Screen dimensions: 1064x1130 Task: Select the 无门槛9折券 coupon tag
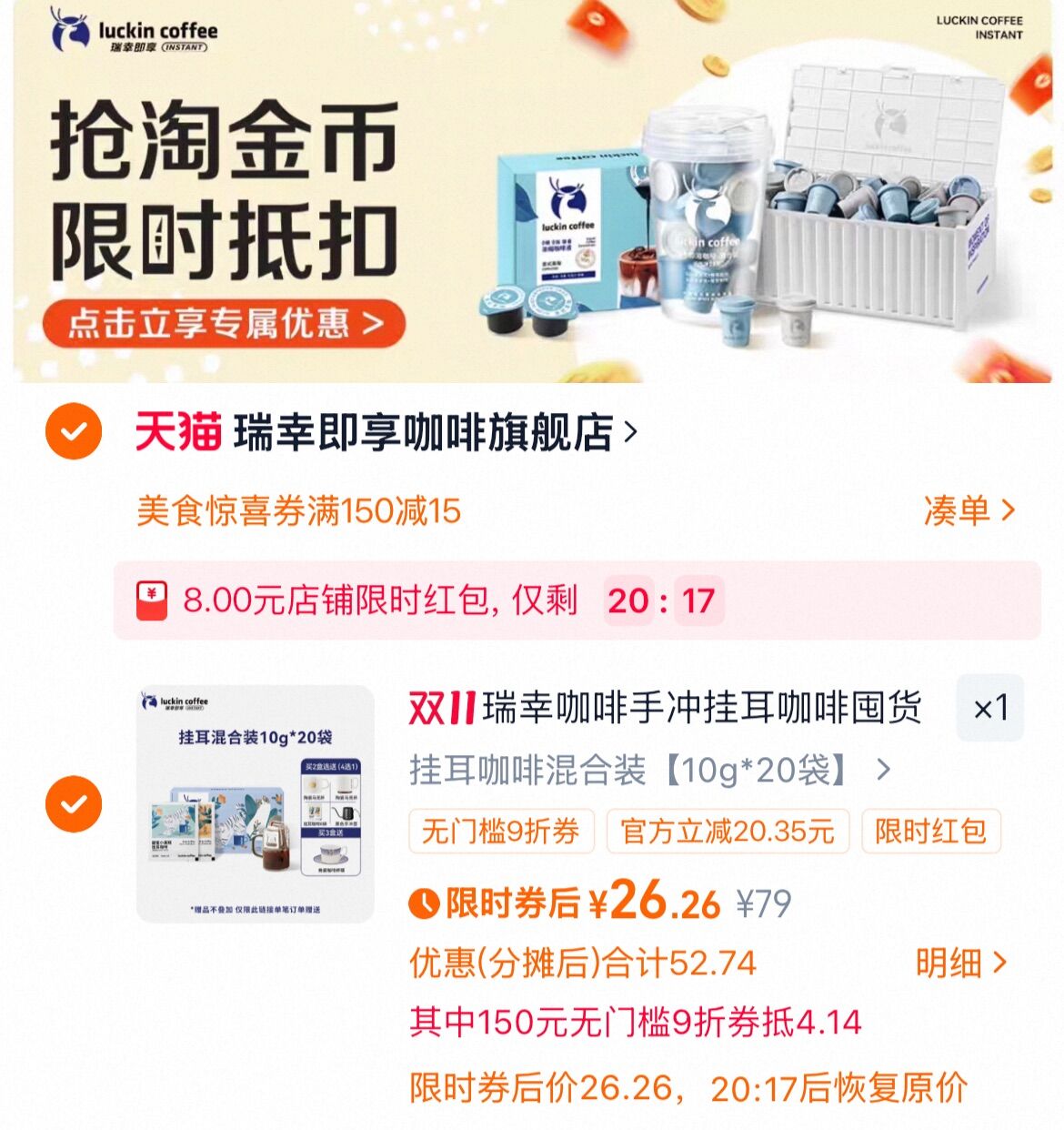tap(501, 831)
